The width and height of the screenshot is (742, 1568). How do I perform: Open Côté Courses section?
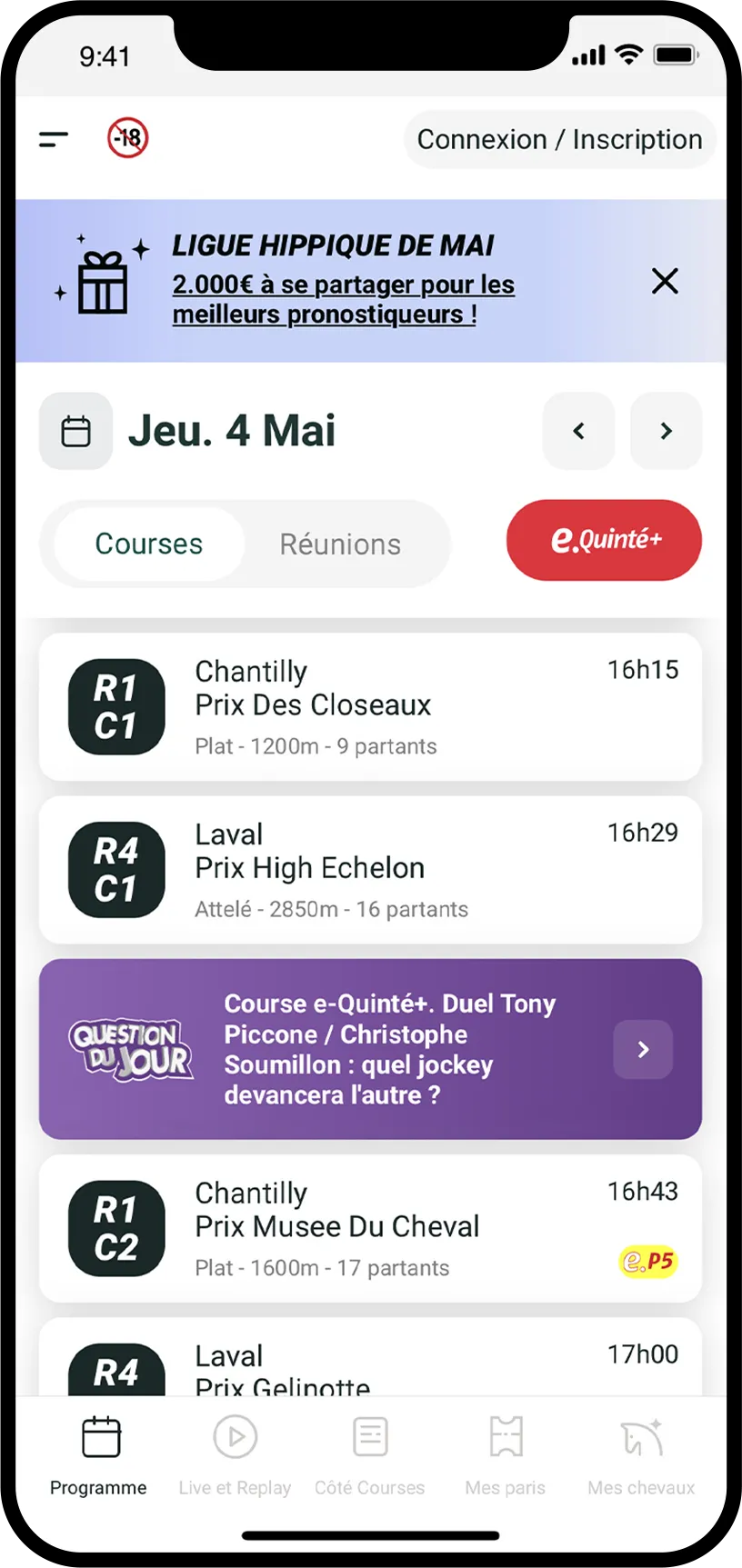click(x=369, y=1438)
